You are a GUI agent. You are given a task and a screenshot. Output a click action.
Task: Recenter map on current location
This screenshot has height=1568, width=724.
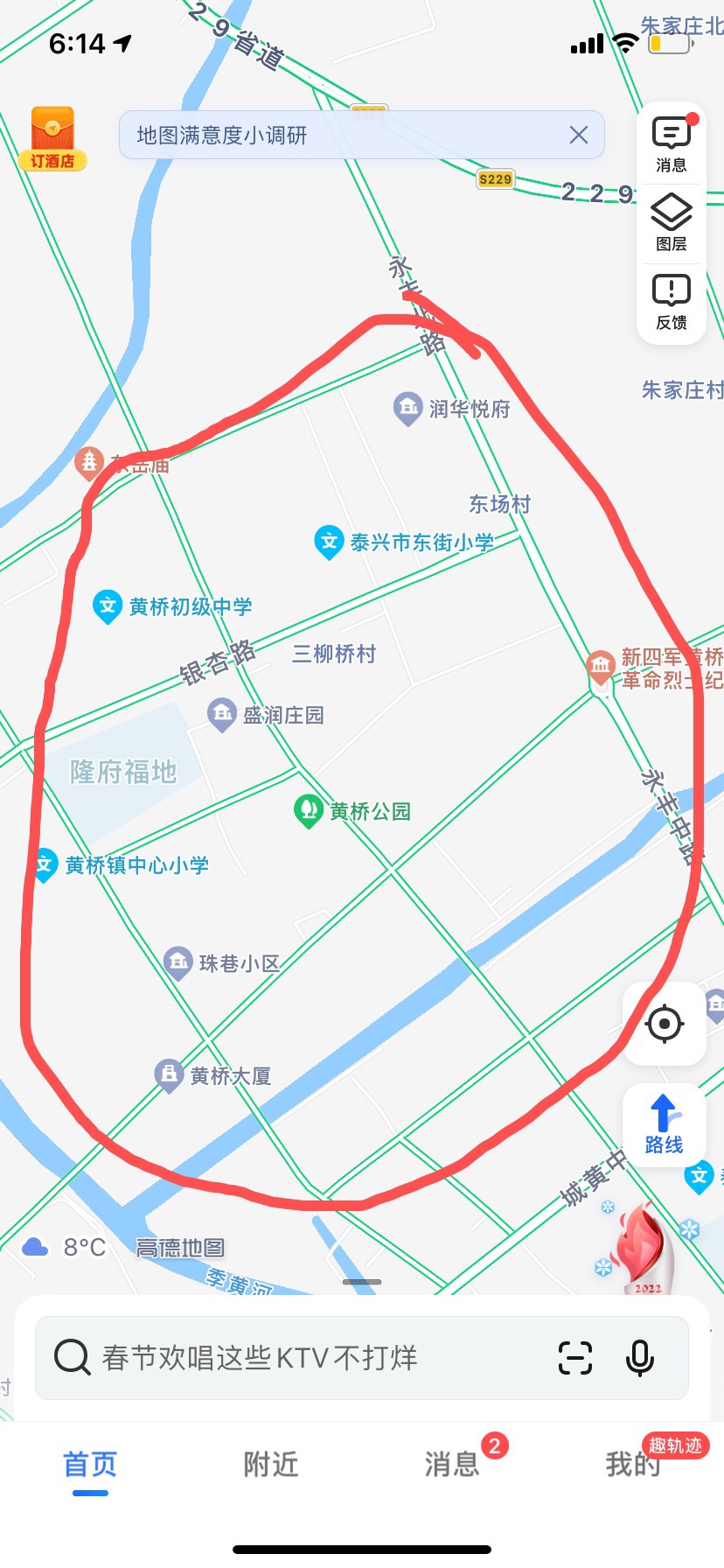pos(664,1023)
